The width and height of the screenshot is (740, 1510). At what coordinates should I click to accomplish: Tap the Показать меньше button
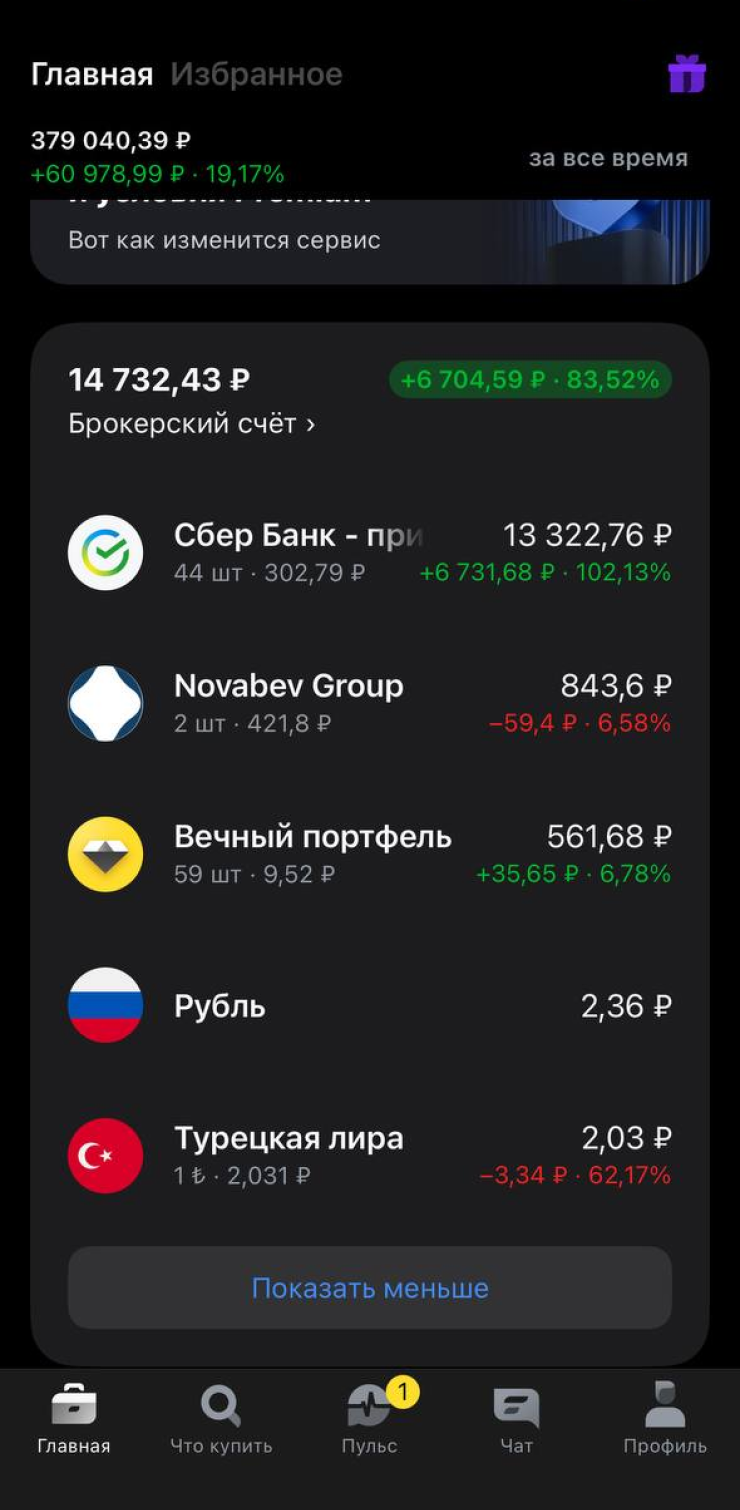tap(370, 1288)
